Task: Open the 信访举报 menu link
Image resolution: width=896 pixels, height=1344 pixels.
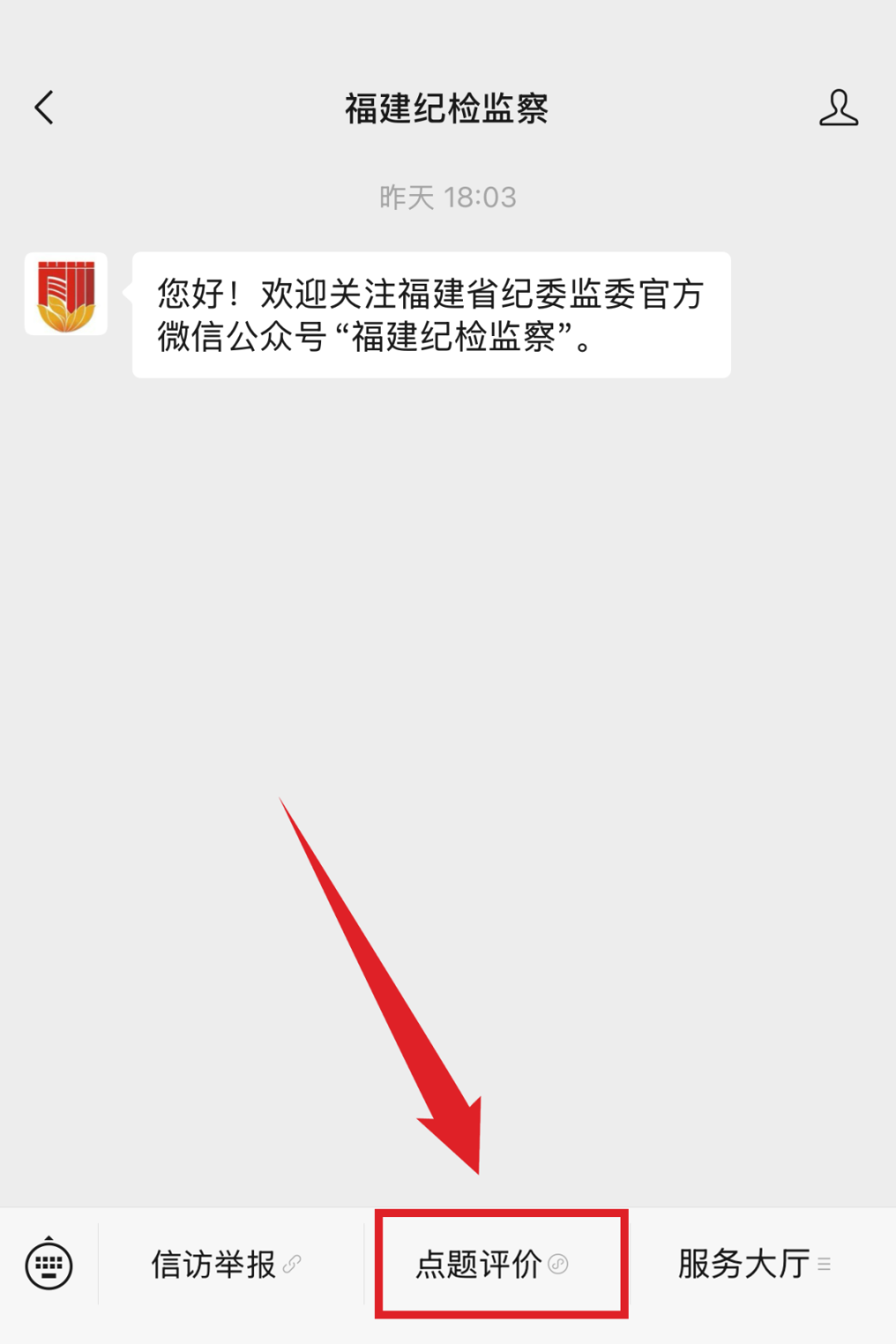Action: [225, 1264]
